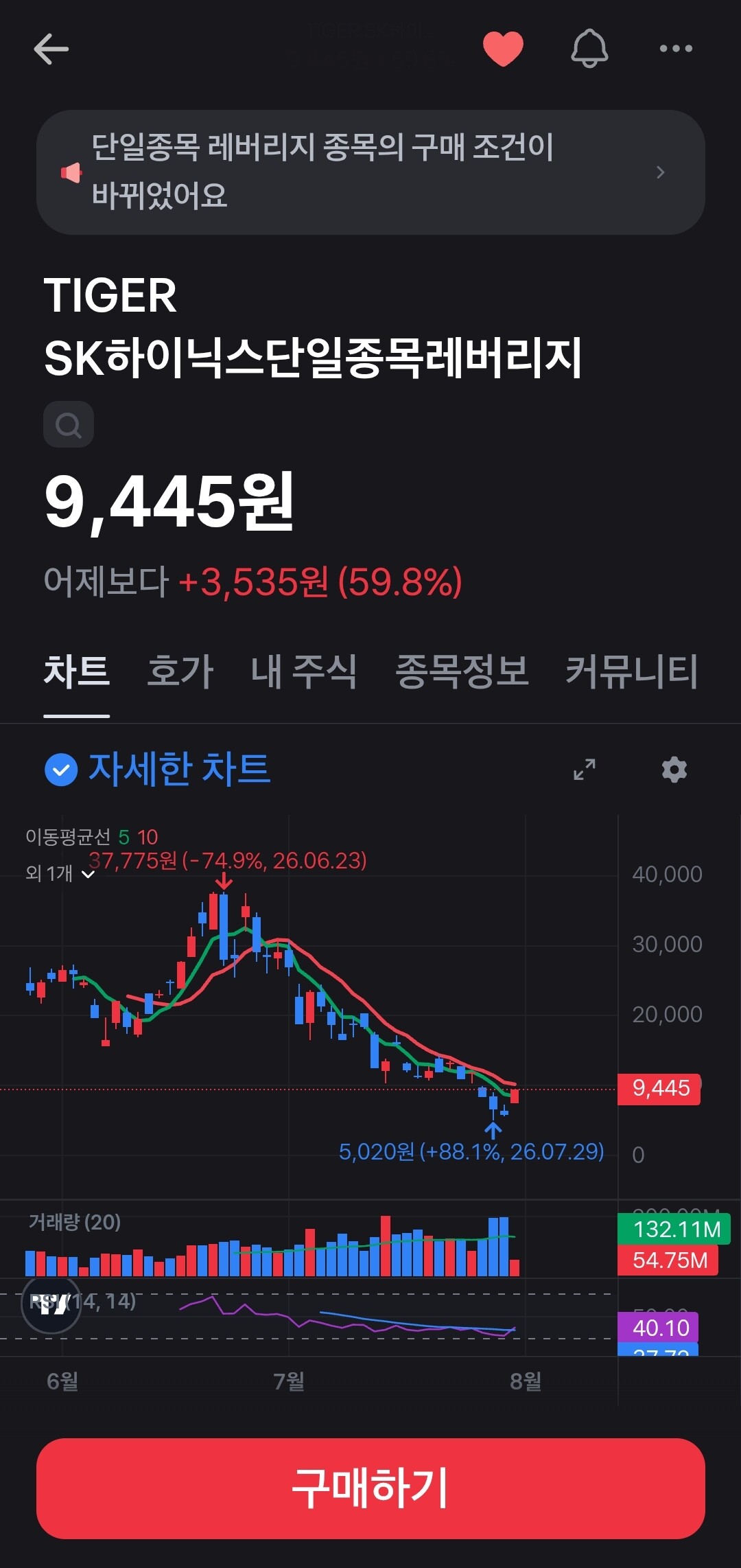Viewport: 741px width, 1568px height.
Task: Tap the 구매하기 button
Action: click(x=370, y=1488)
